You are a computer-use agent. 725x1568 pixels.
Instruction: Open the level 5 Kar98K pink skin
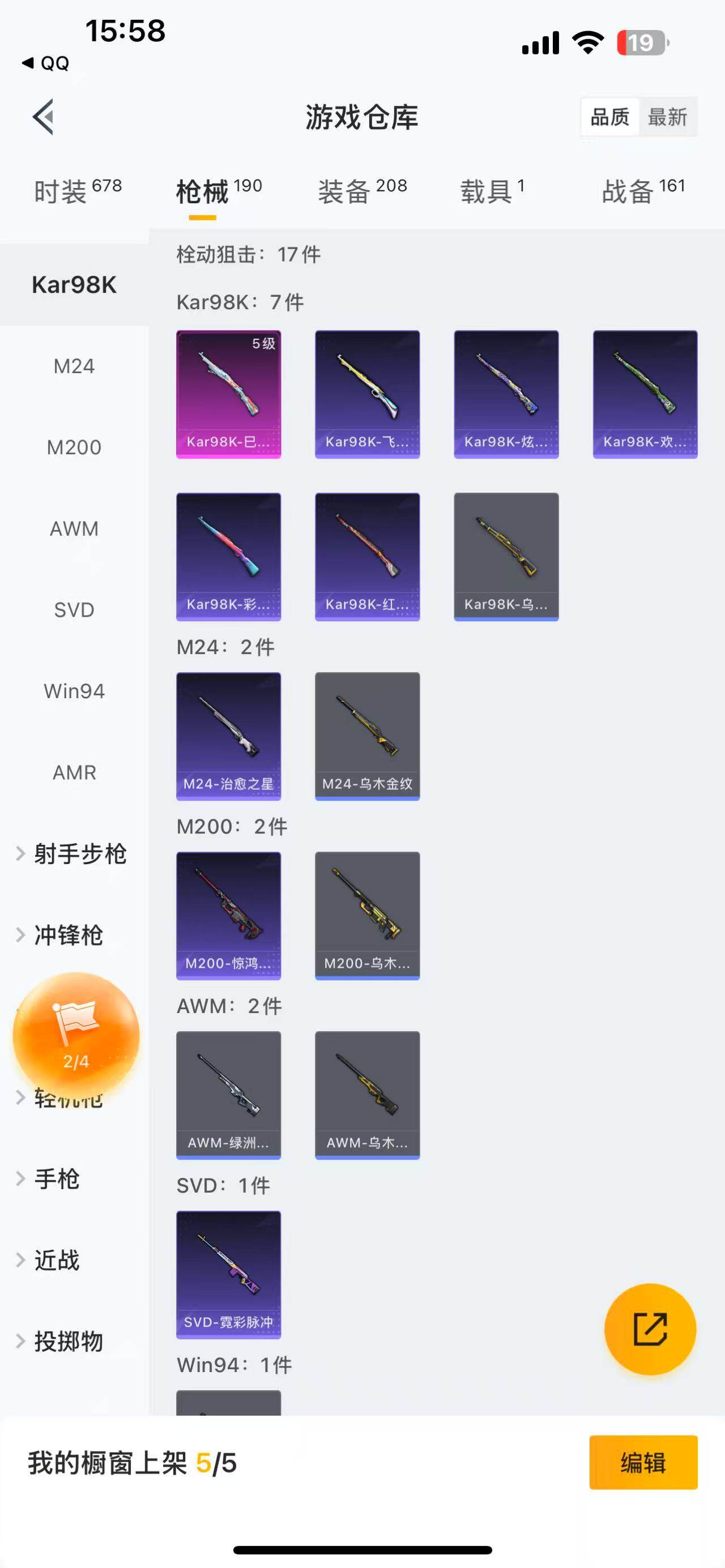(x=228, y=394)
